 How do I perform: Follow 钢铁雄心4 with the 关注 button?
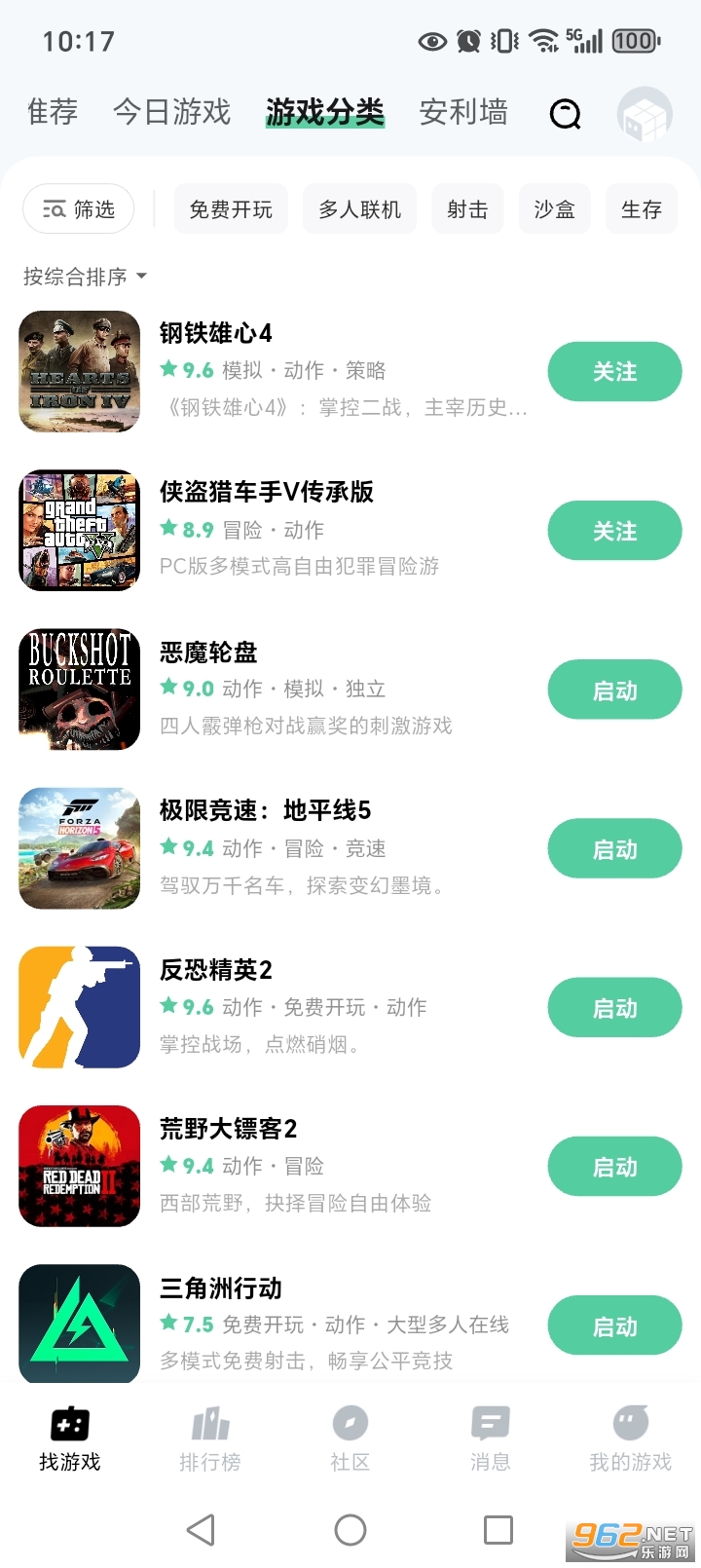(x=614, y=372)
